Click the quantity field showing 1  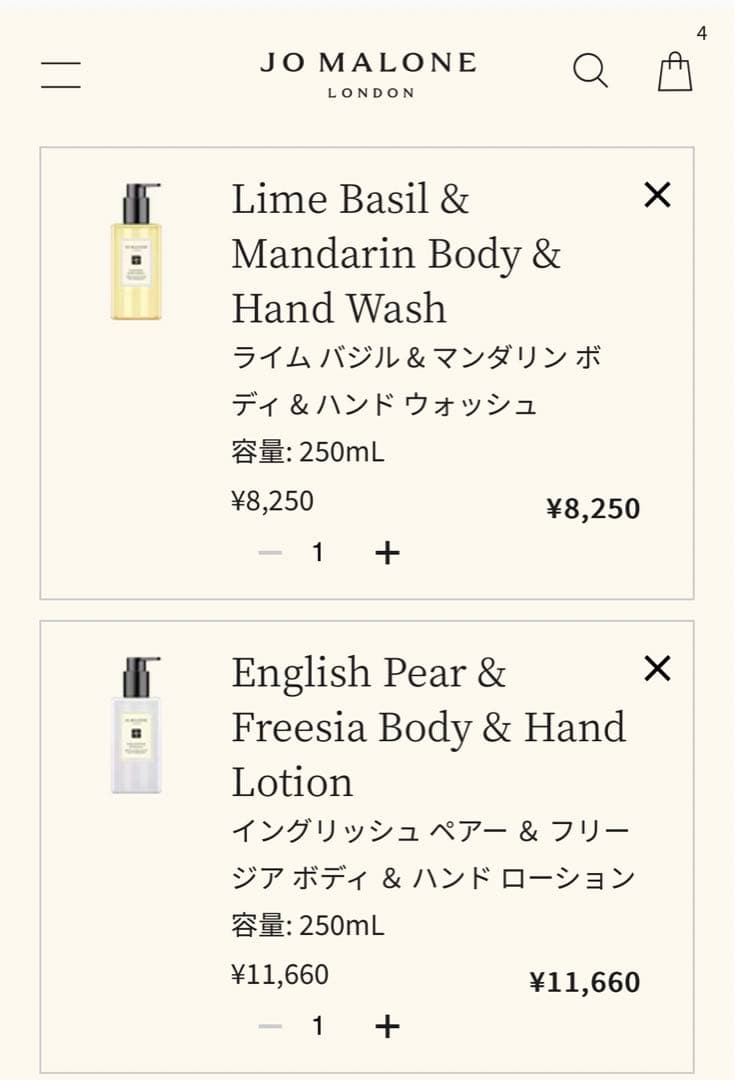pos(318,550)
